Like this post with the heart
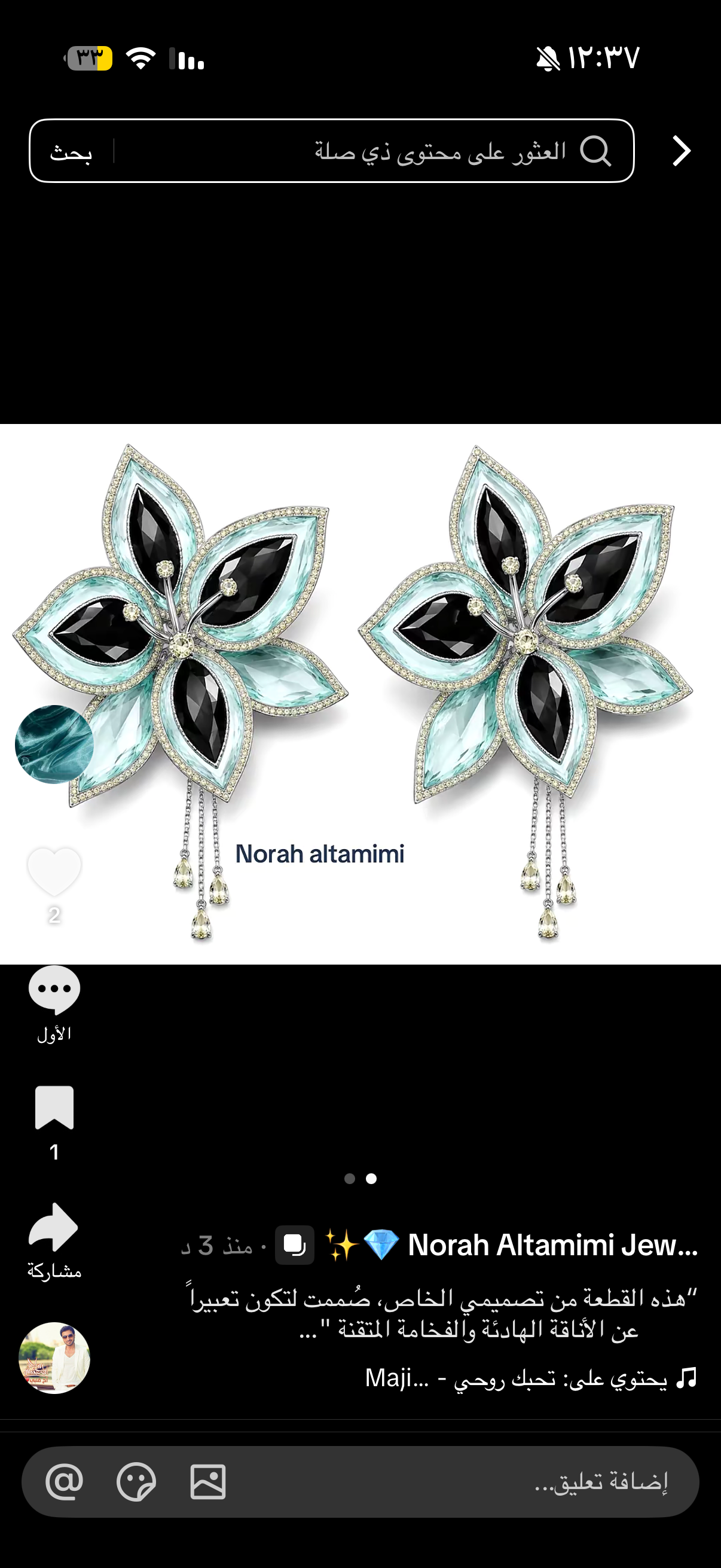 tap(54, 871)
